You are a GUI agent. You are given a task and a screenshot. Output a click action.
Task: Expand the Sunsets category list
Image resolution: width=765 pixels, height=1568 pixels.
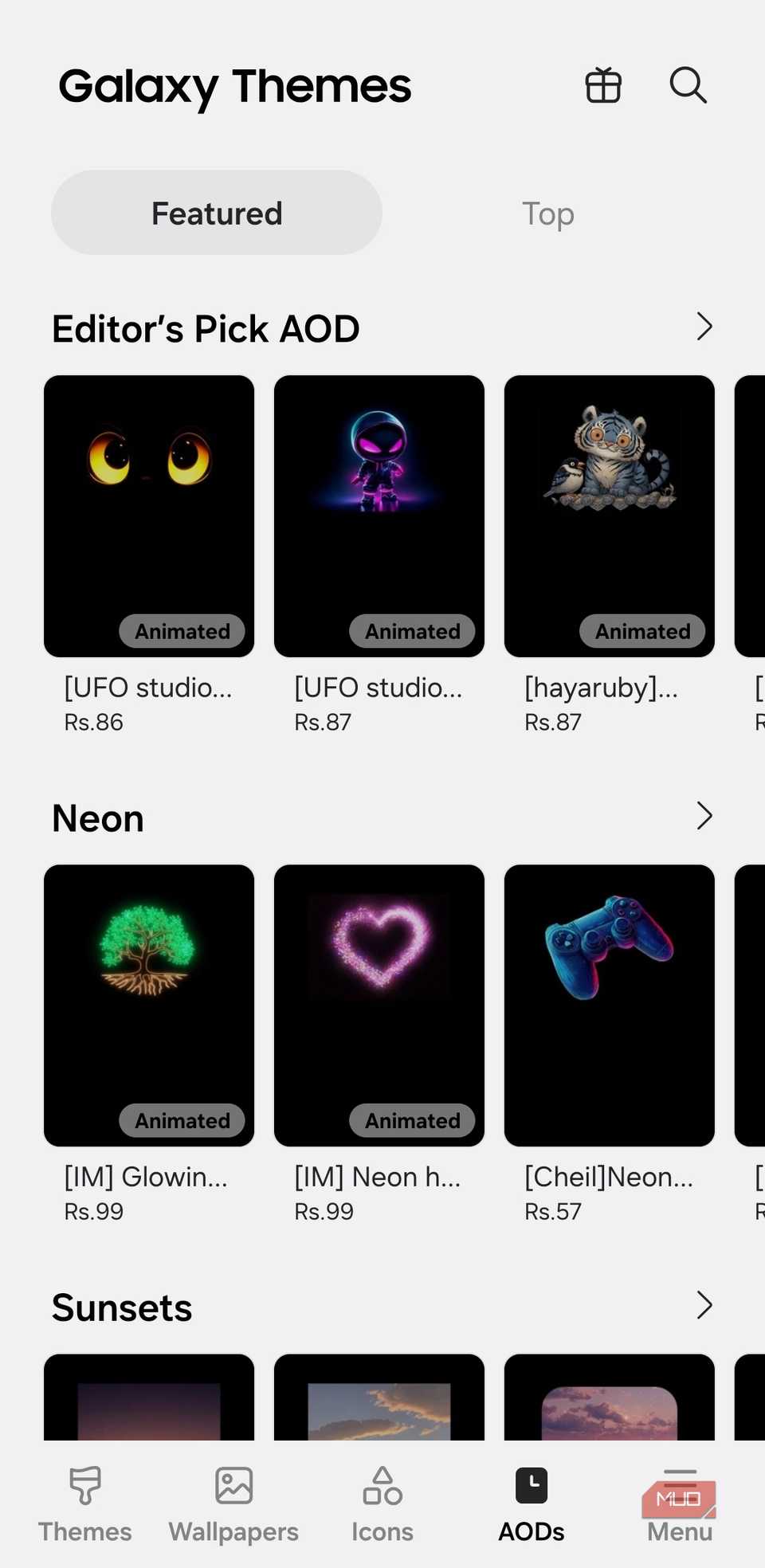pos(703,1305)
